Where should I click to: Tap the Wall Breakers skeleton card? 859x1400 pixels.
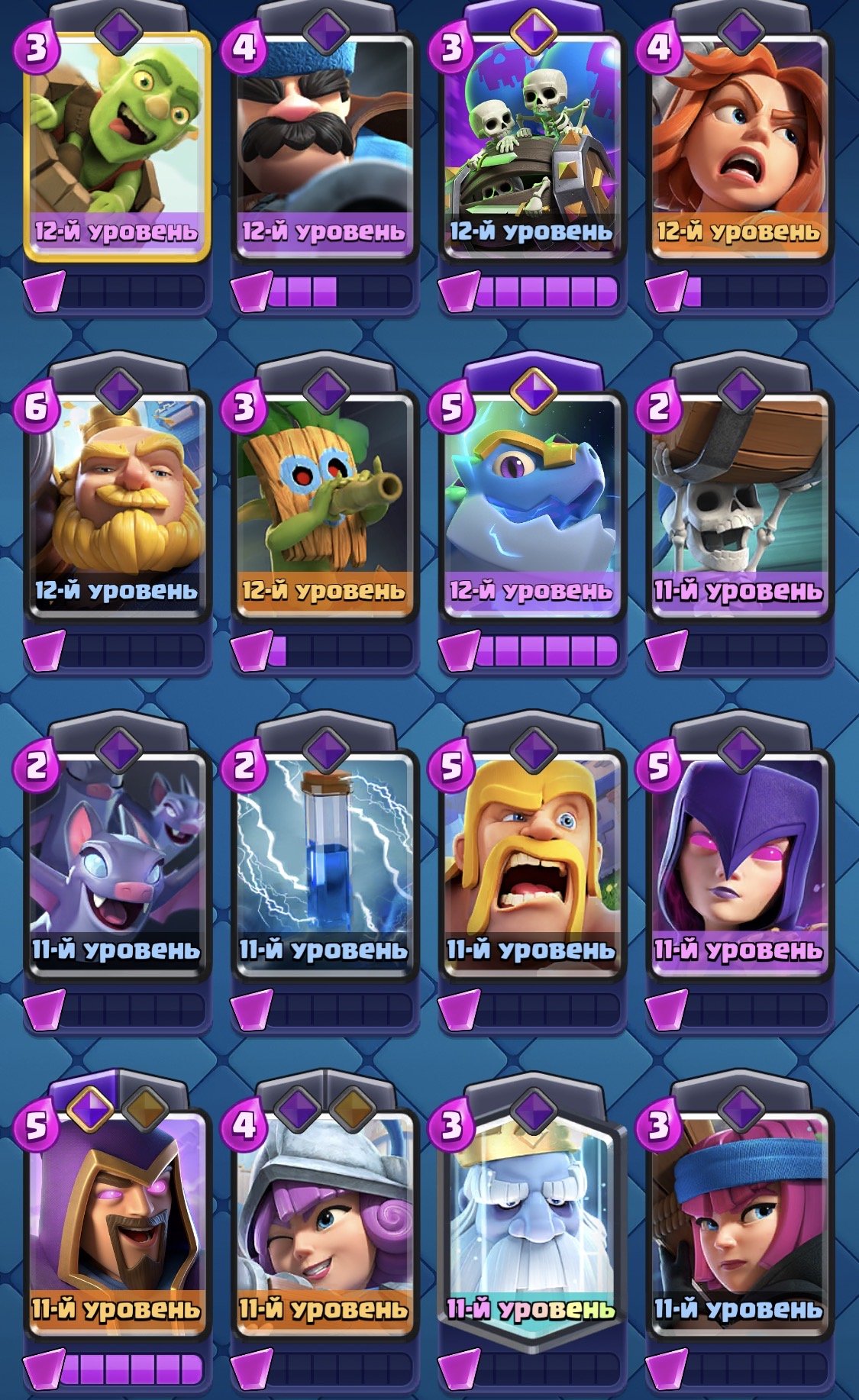pos(739,504)
